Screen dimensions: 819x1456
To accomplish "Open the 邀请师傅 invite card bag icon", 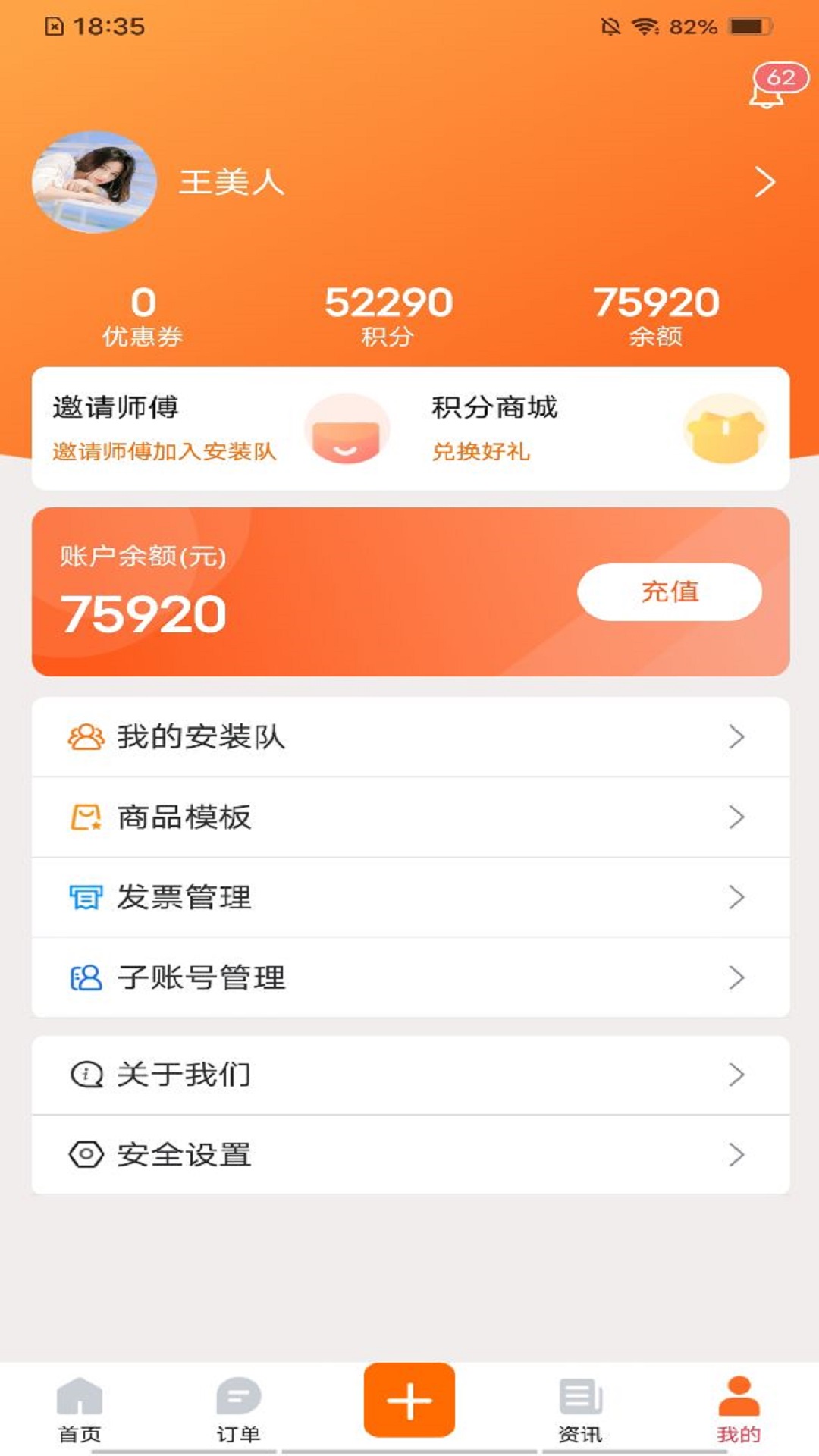I will click(345, 430).
